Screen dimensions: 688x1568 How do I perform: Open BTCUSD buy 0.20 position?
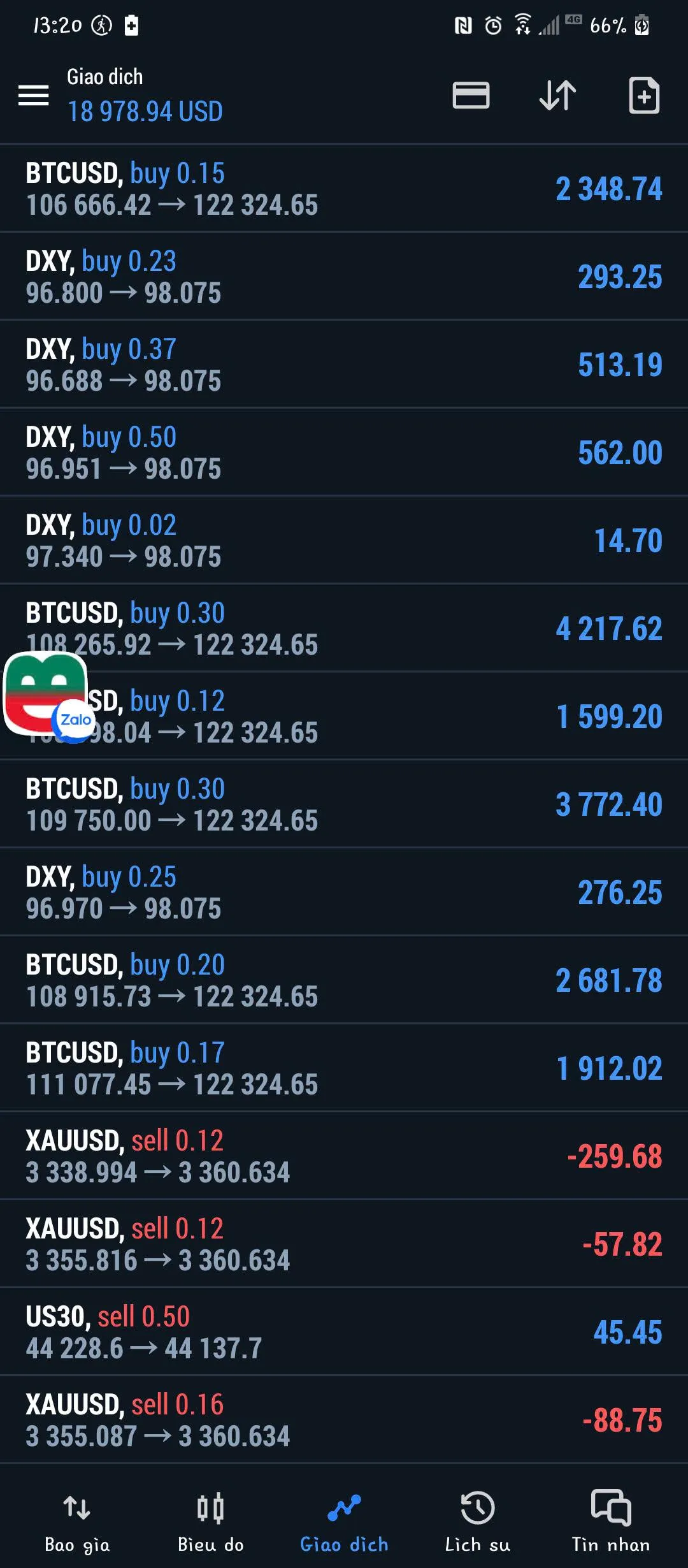344,980
